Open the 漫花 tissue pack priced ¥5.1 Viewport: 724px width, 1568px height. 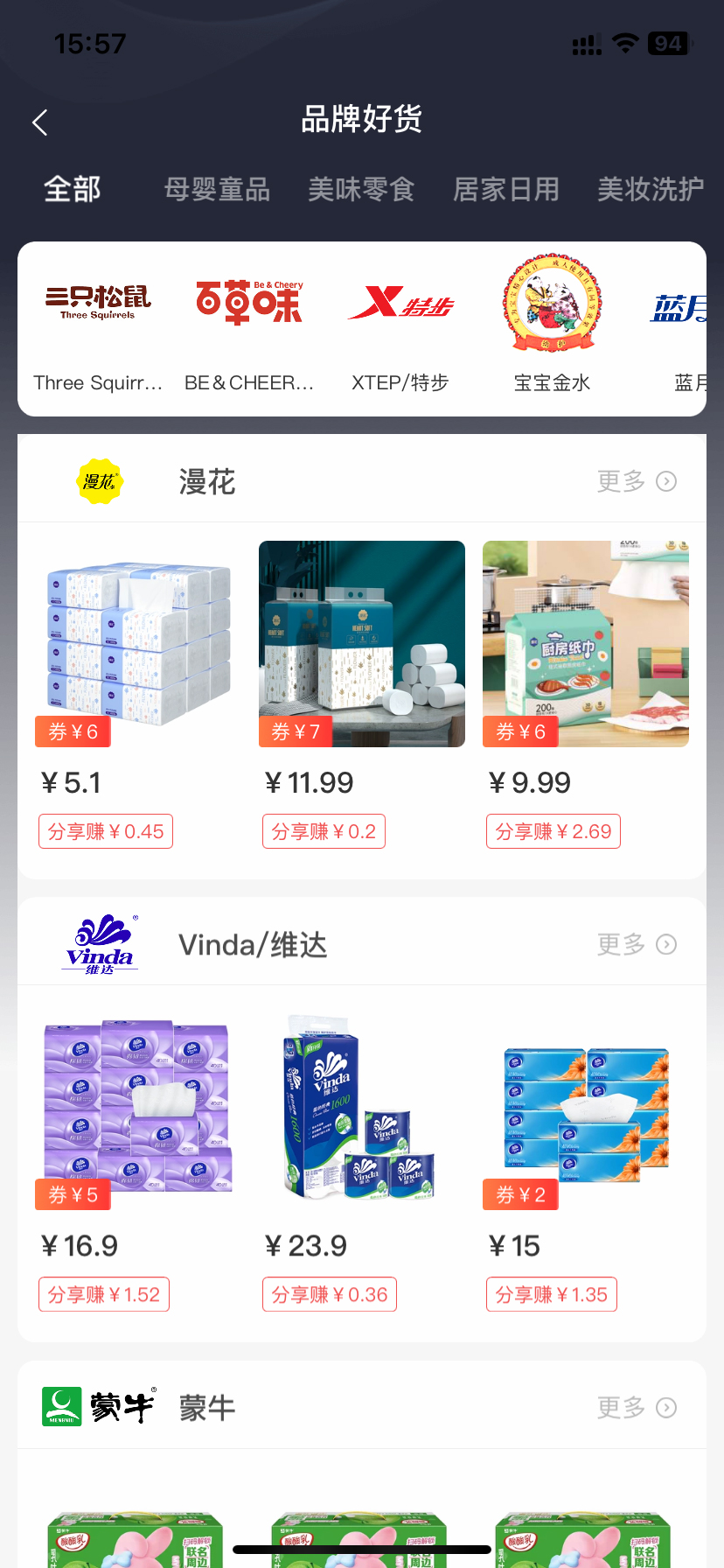pos(138,644)
